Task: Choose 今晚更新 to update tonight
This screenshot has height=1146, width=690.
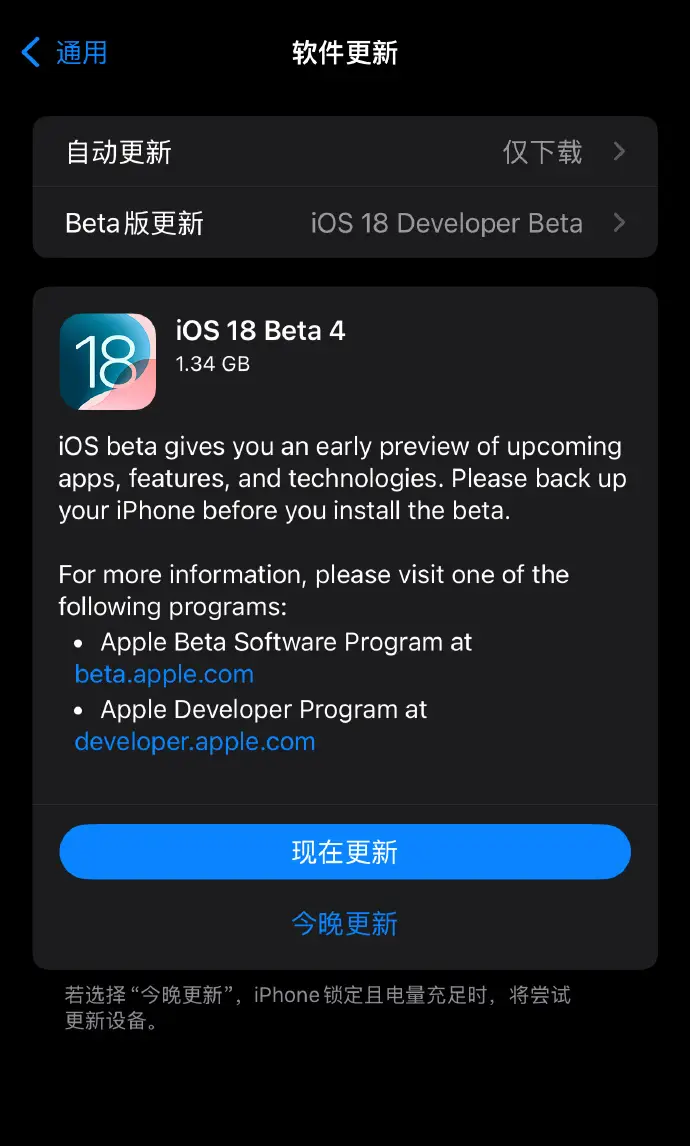Action: tap(345, 923)
